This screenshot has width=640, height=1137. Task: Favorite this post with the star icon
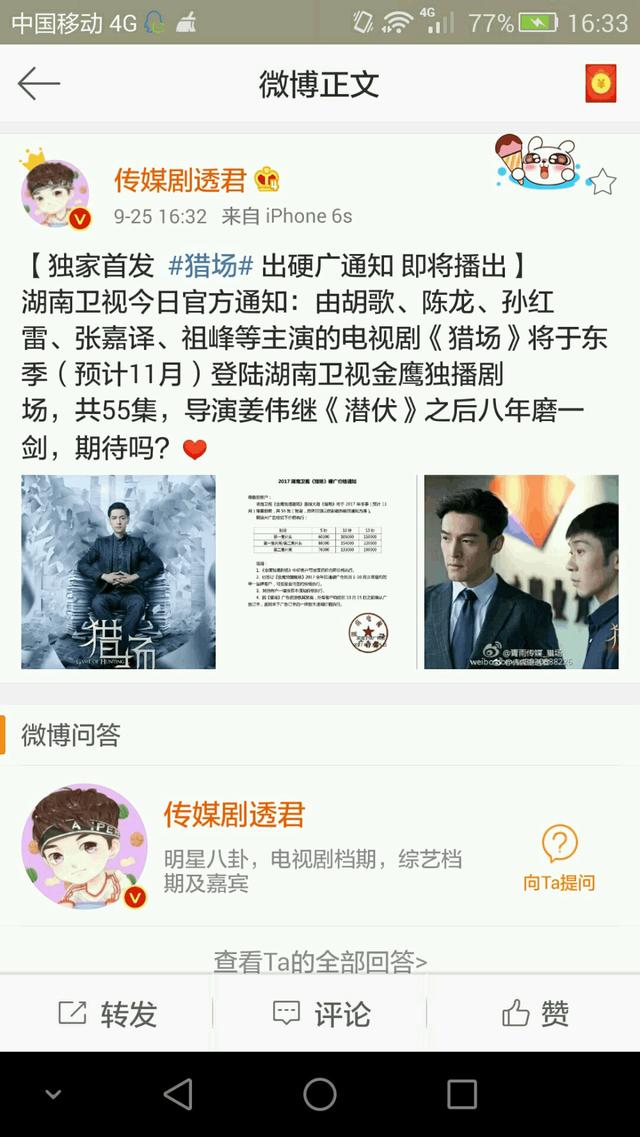click(x=602, y=181)
